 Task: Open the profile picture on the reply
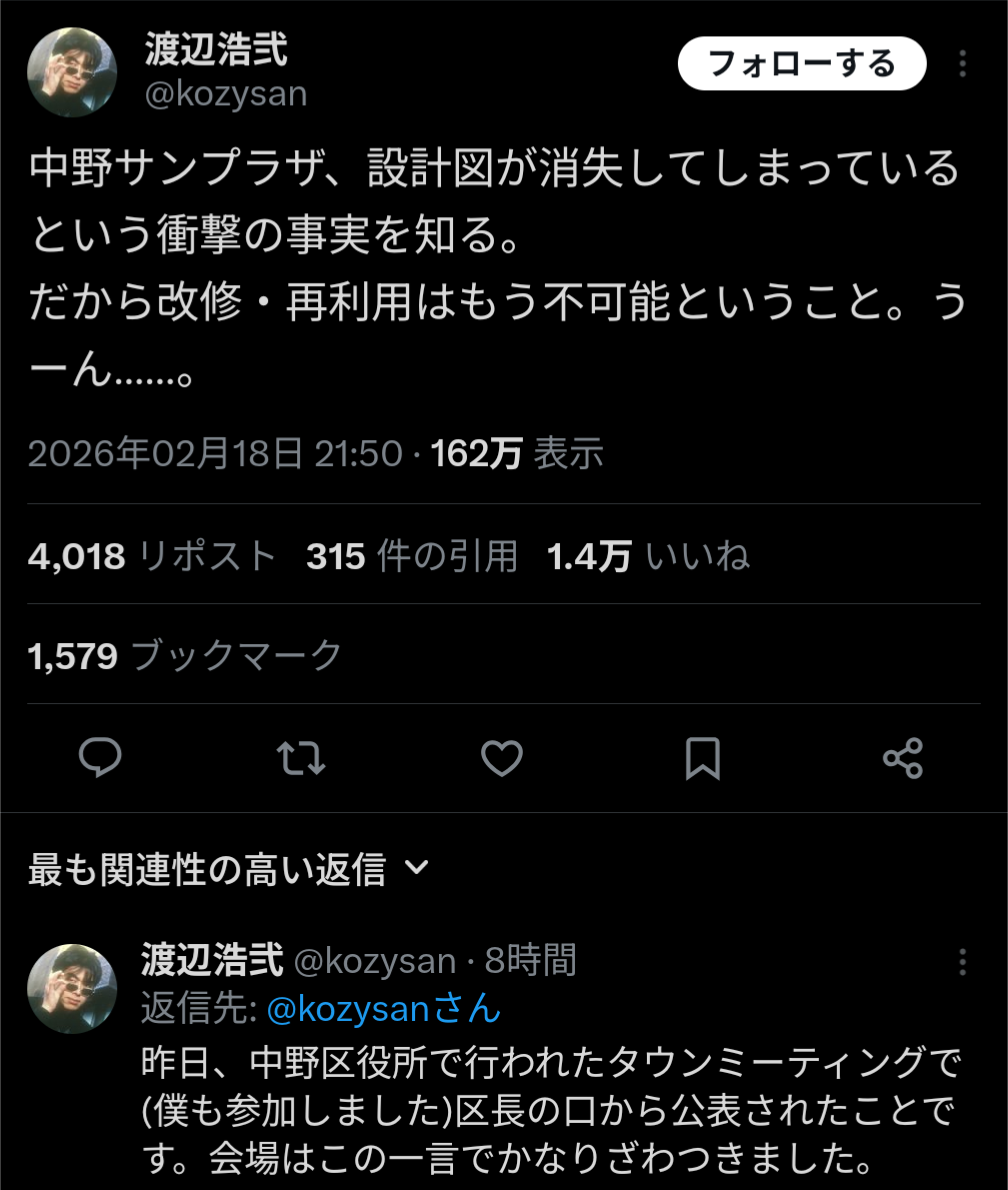pyautogui.click(x=72, y=988)
